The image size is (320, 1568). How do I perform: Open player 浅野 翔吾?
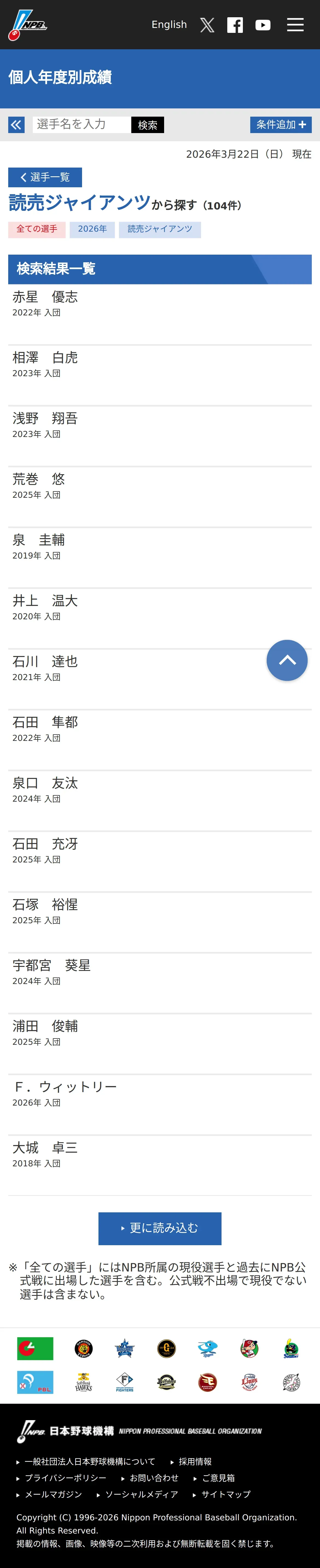[x=160, y=436]
